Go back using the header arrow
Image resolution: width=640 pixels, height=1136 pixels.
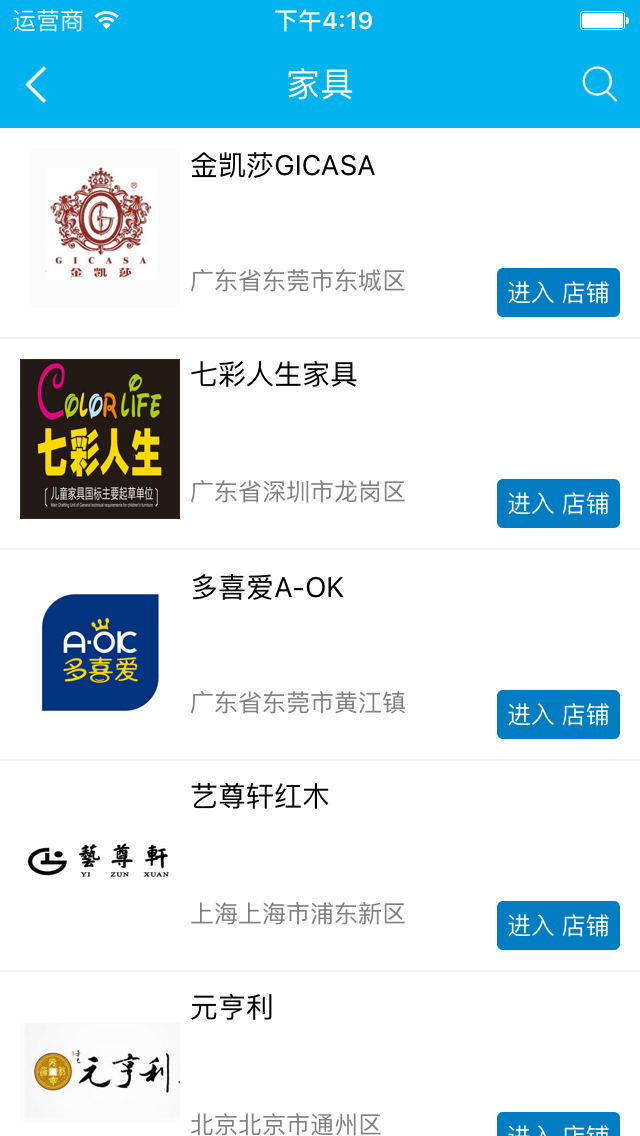point(36,85)
